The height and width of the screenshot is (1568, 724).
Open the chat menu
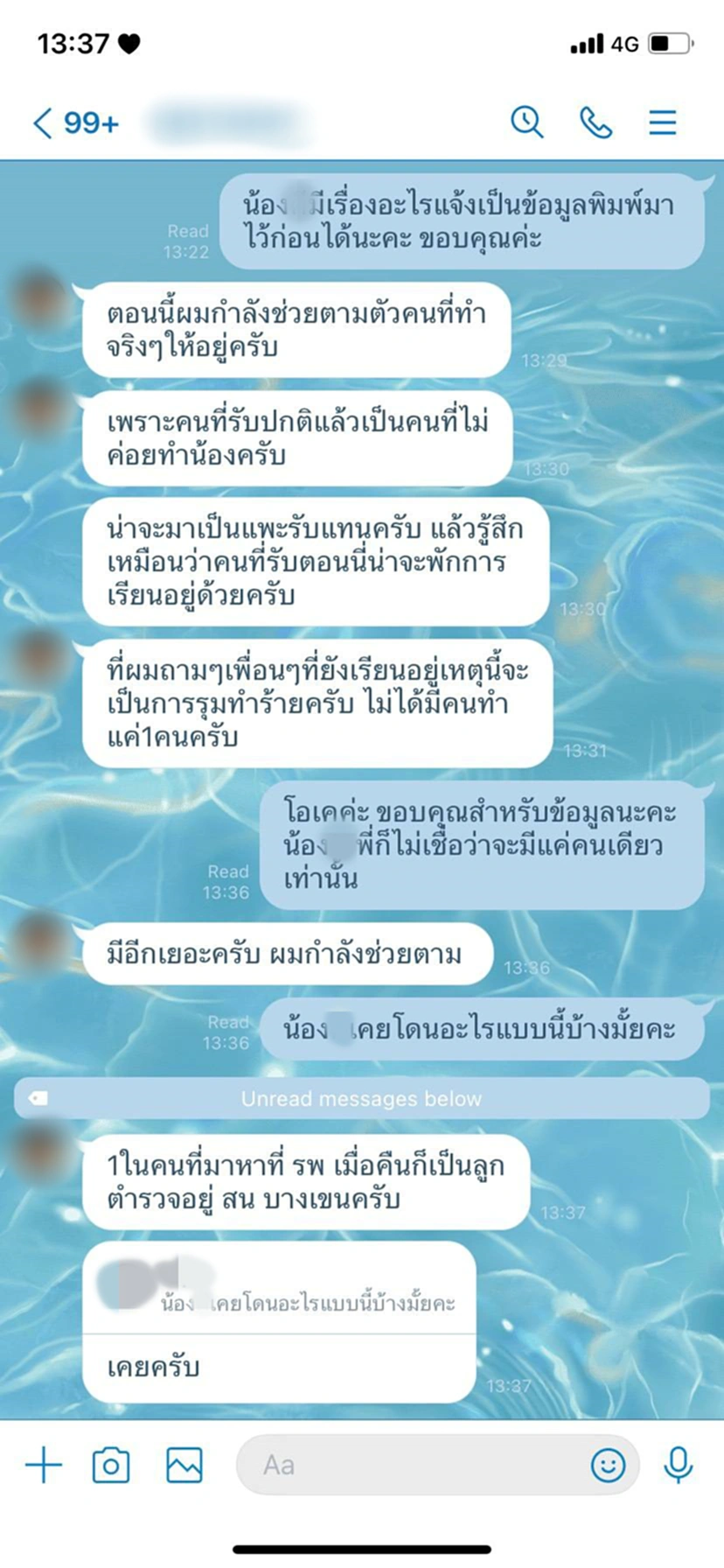click(662, 122)
